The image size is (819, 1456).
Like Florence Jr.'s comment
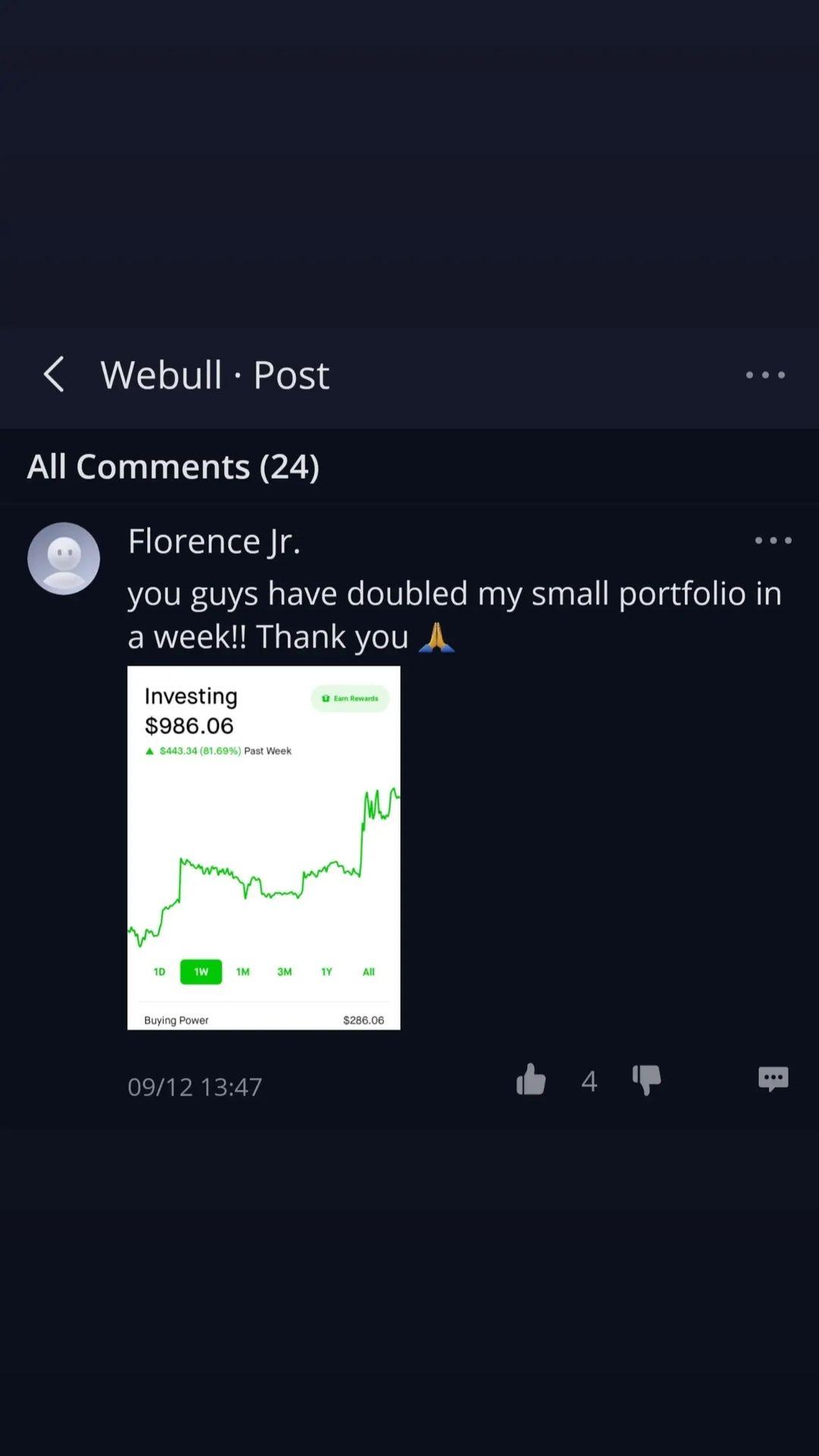(x=531, y=1079)
